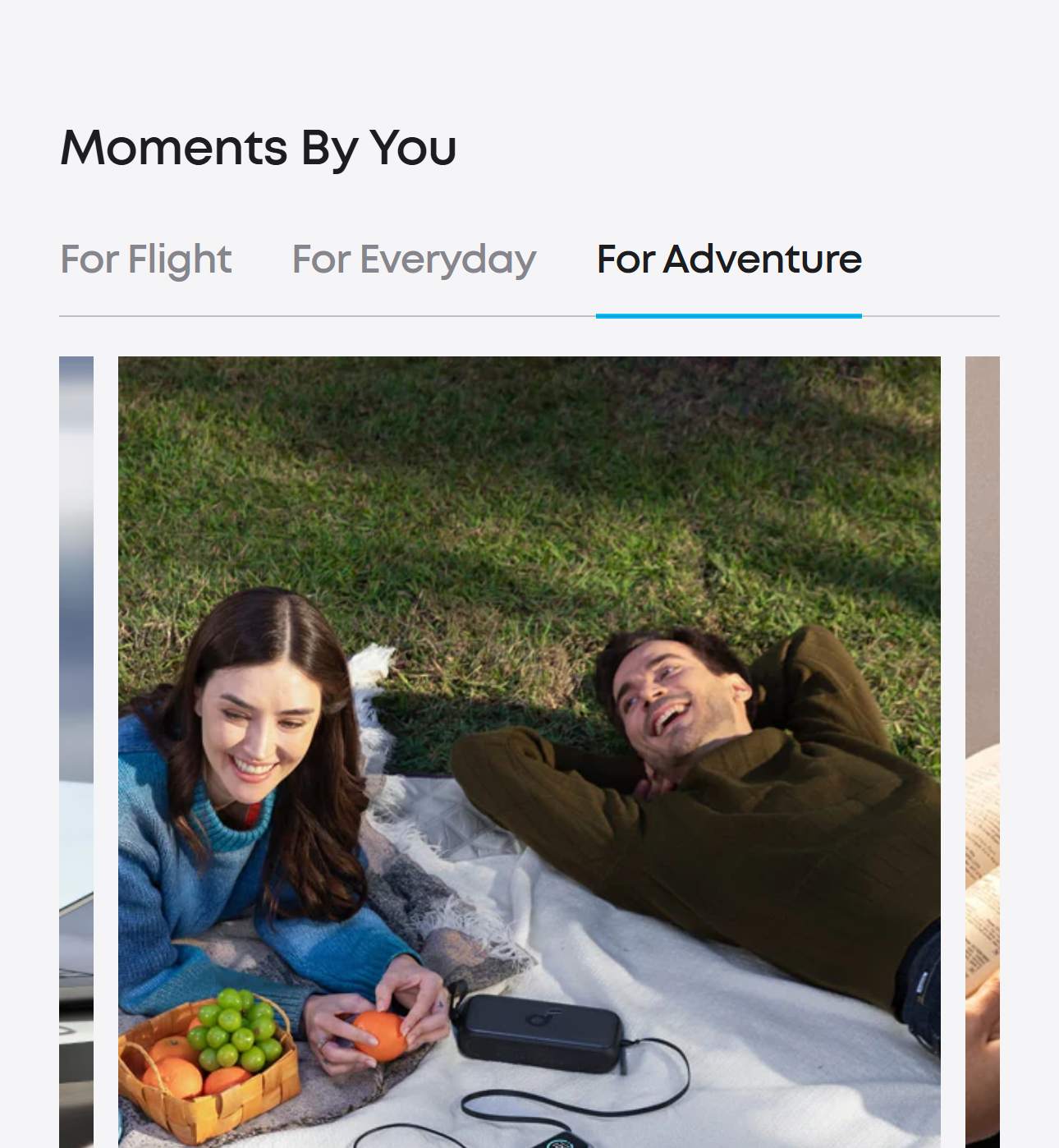Open the picnic speaker photo card
Image resolution: width=1059 pixels, height=1148 pixels.
coord(529,751)
